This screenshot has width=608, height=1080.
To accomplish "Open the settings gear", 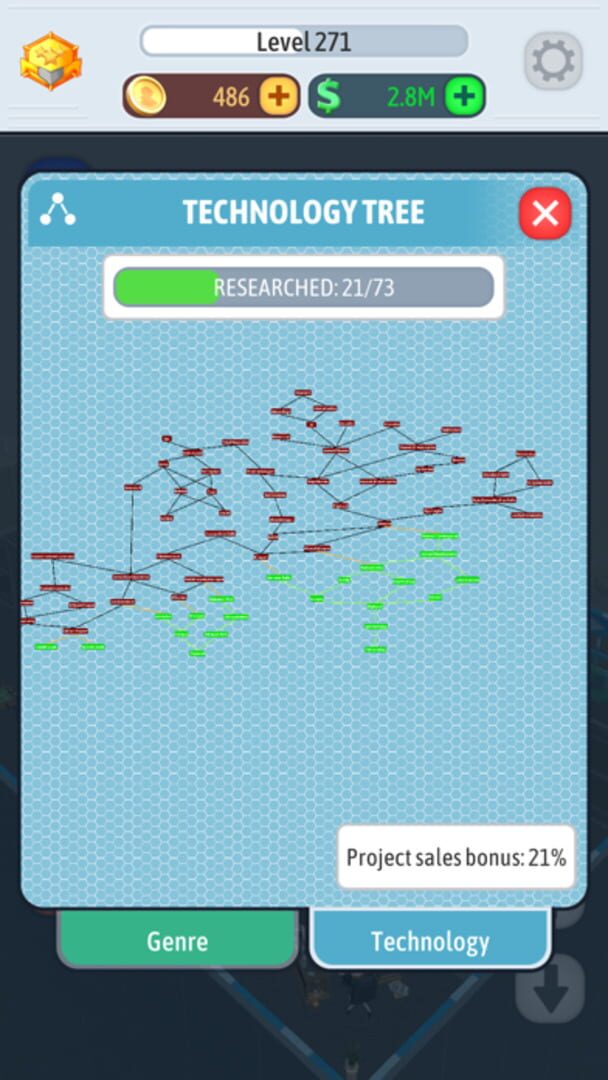I will [552, 62].
